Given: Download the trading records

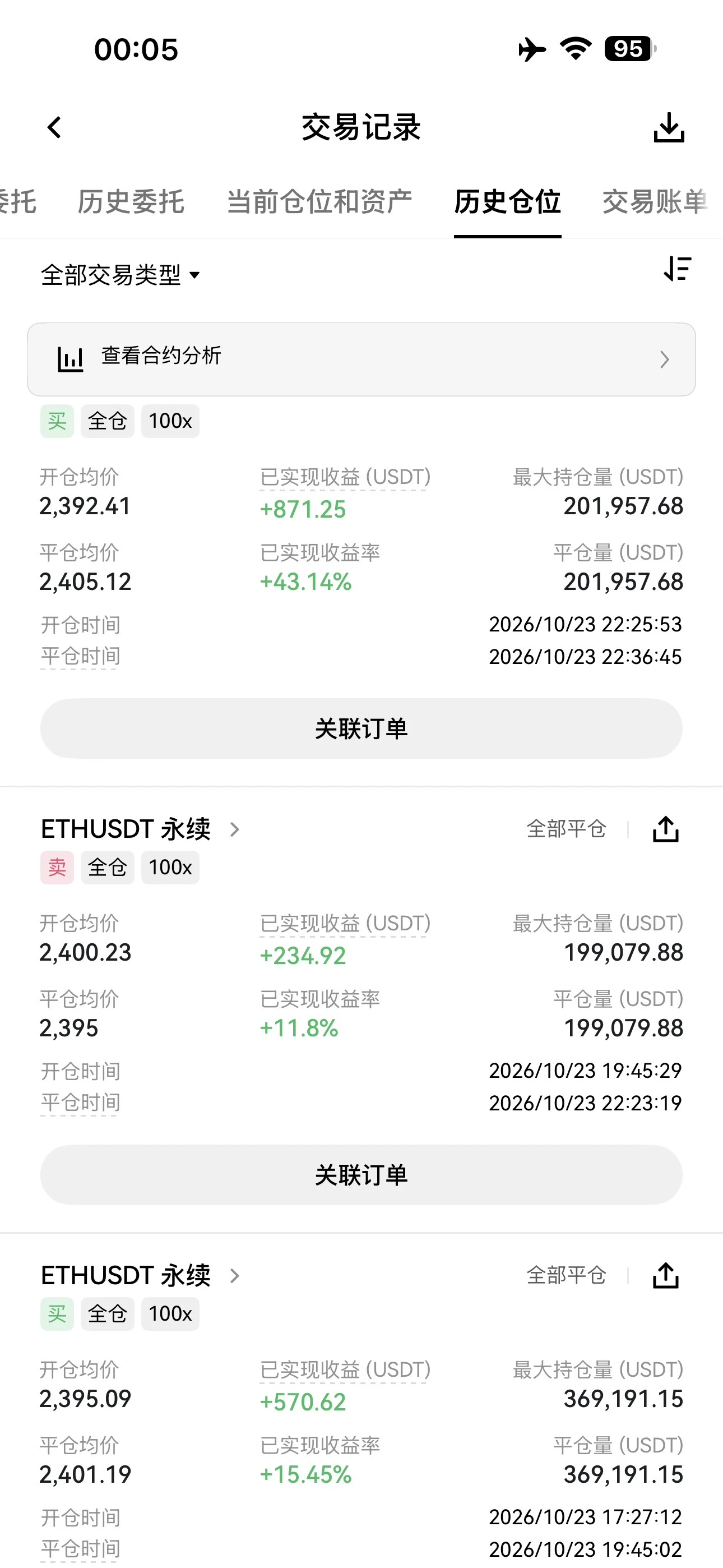Looking at the screenshot, I should (x=669, y=128).
